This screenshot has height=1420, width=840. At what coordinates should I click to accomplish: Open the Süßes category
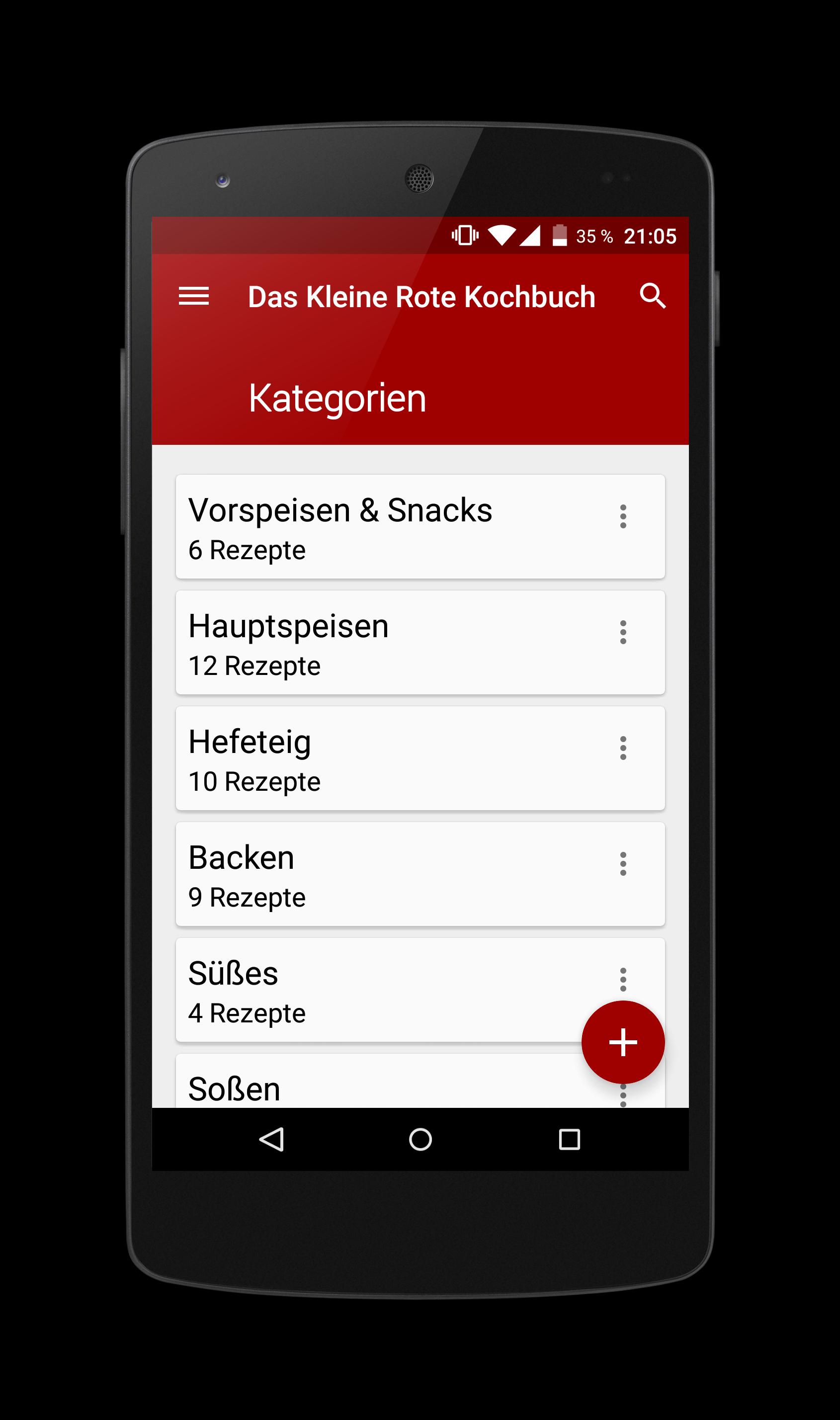[x=368, y=991]
